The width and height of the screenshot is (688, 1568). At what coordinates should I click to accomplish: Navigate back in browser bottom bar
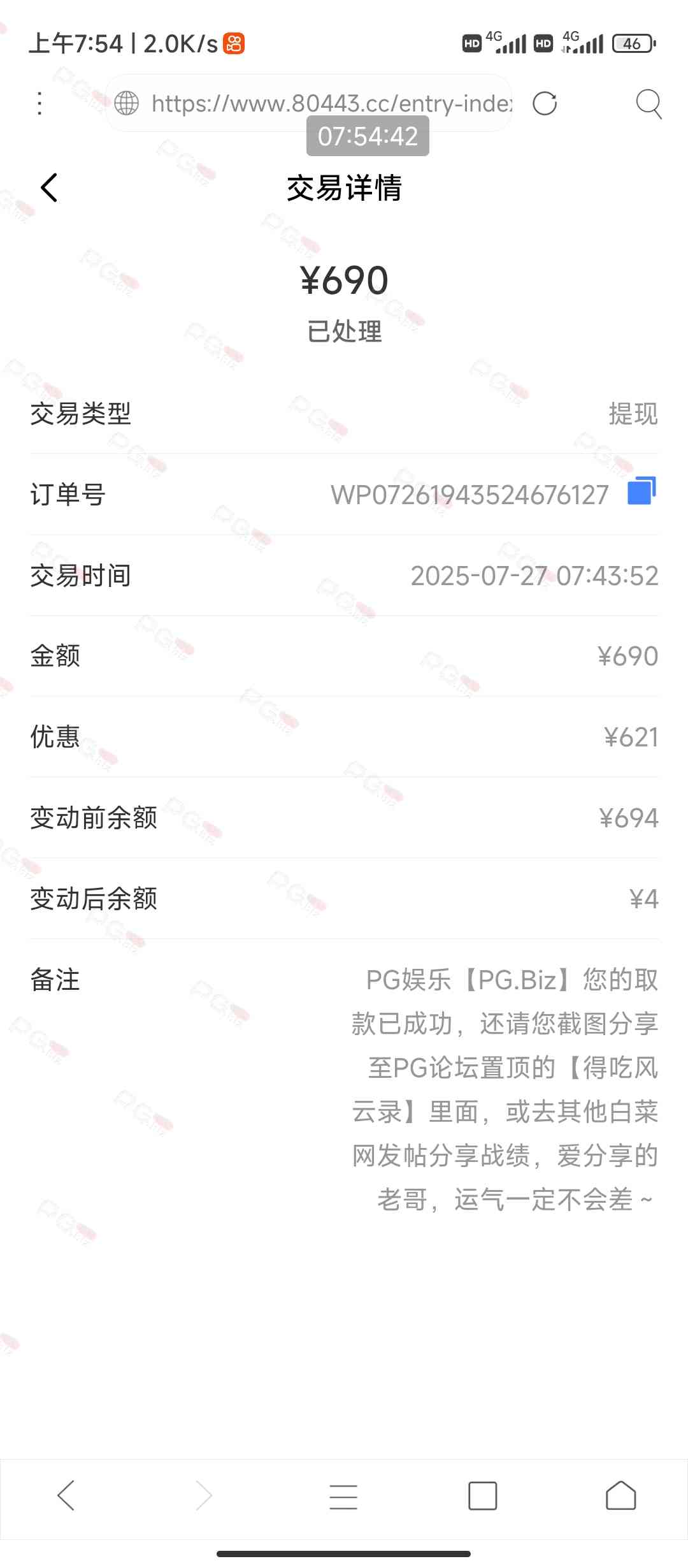(x=66, y=1495)
